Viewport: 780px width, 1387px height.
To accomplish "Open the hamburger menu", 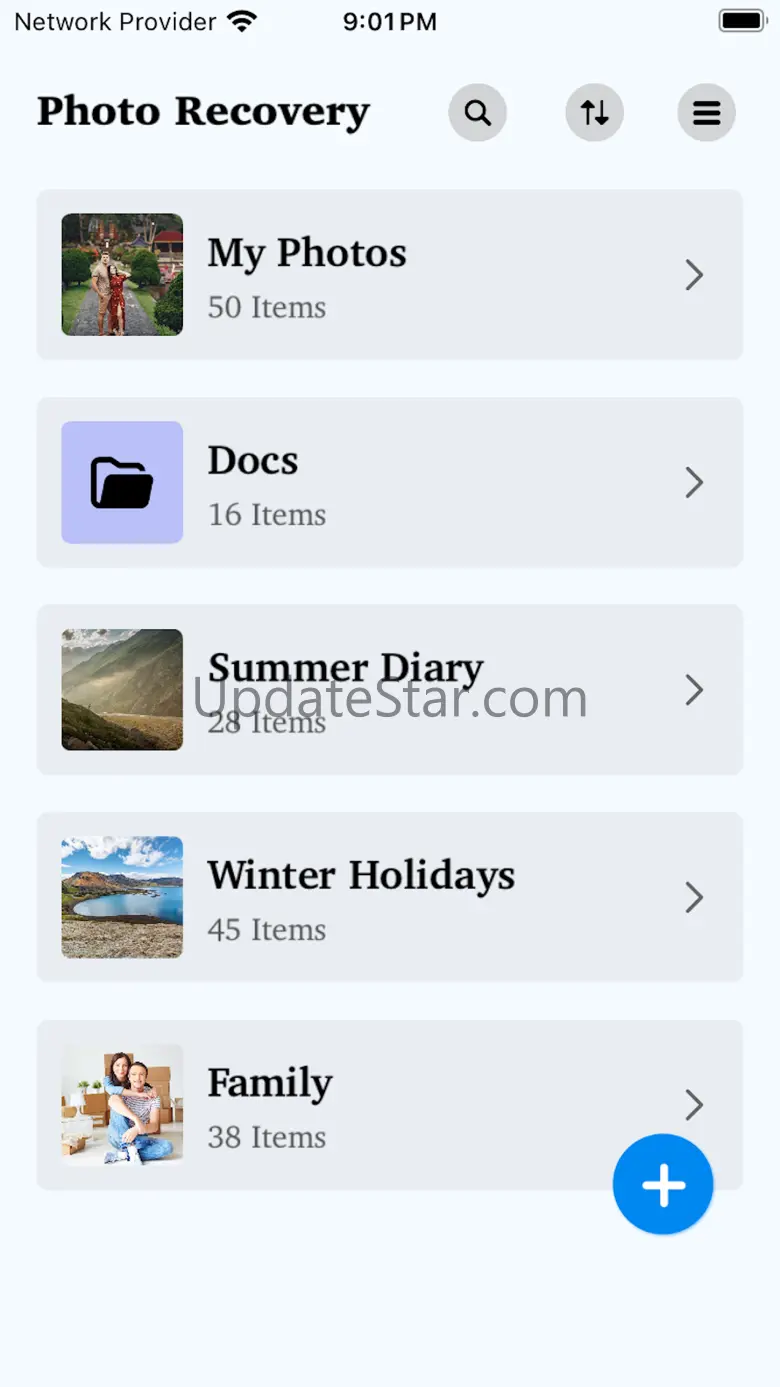I will (x=706, y=113).
